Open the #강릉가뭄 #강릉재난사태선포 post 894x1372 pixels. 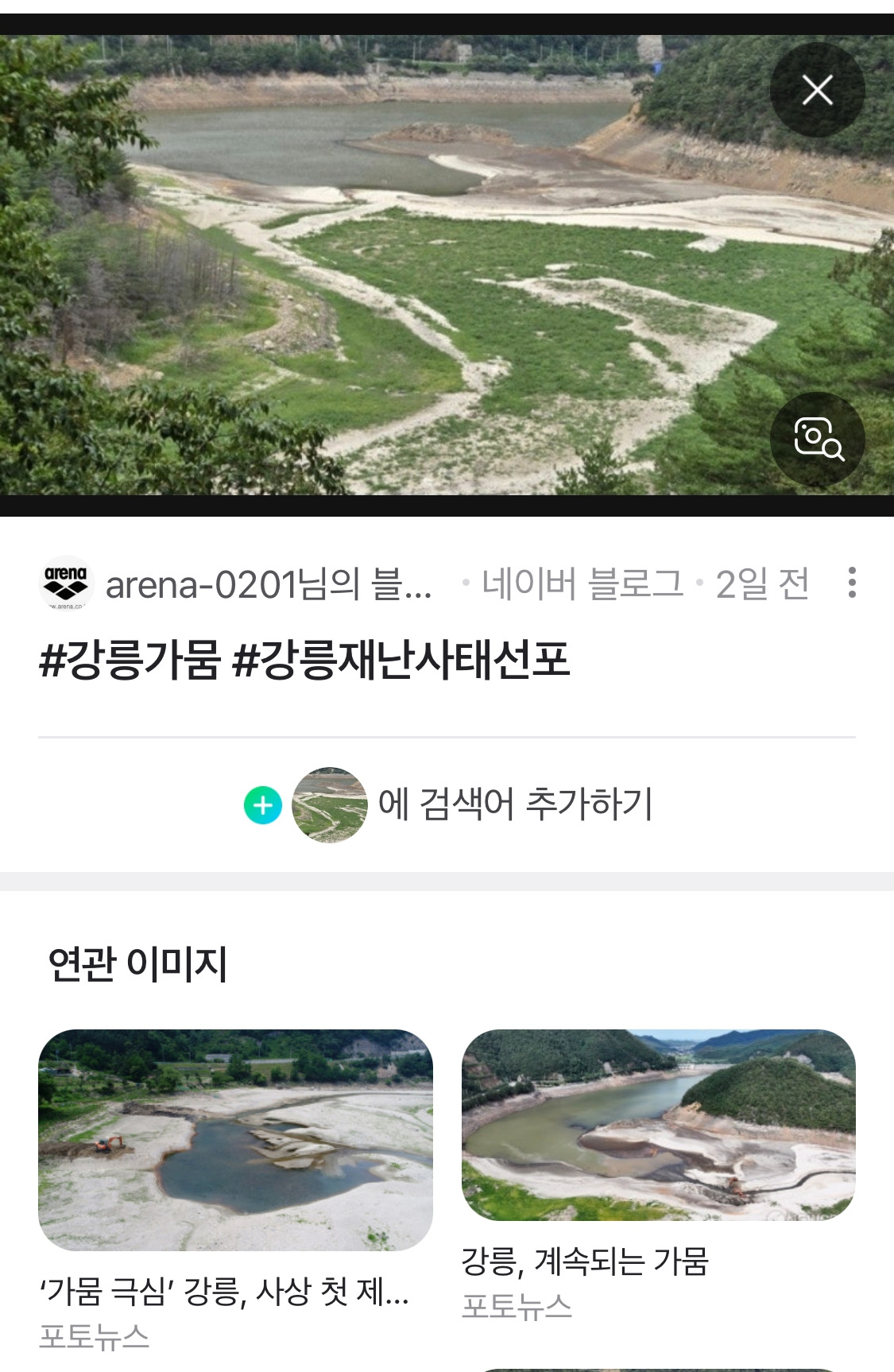tap(304, 661)
